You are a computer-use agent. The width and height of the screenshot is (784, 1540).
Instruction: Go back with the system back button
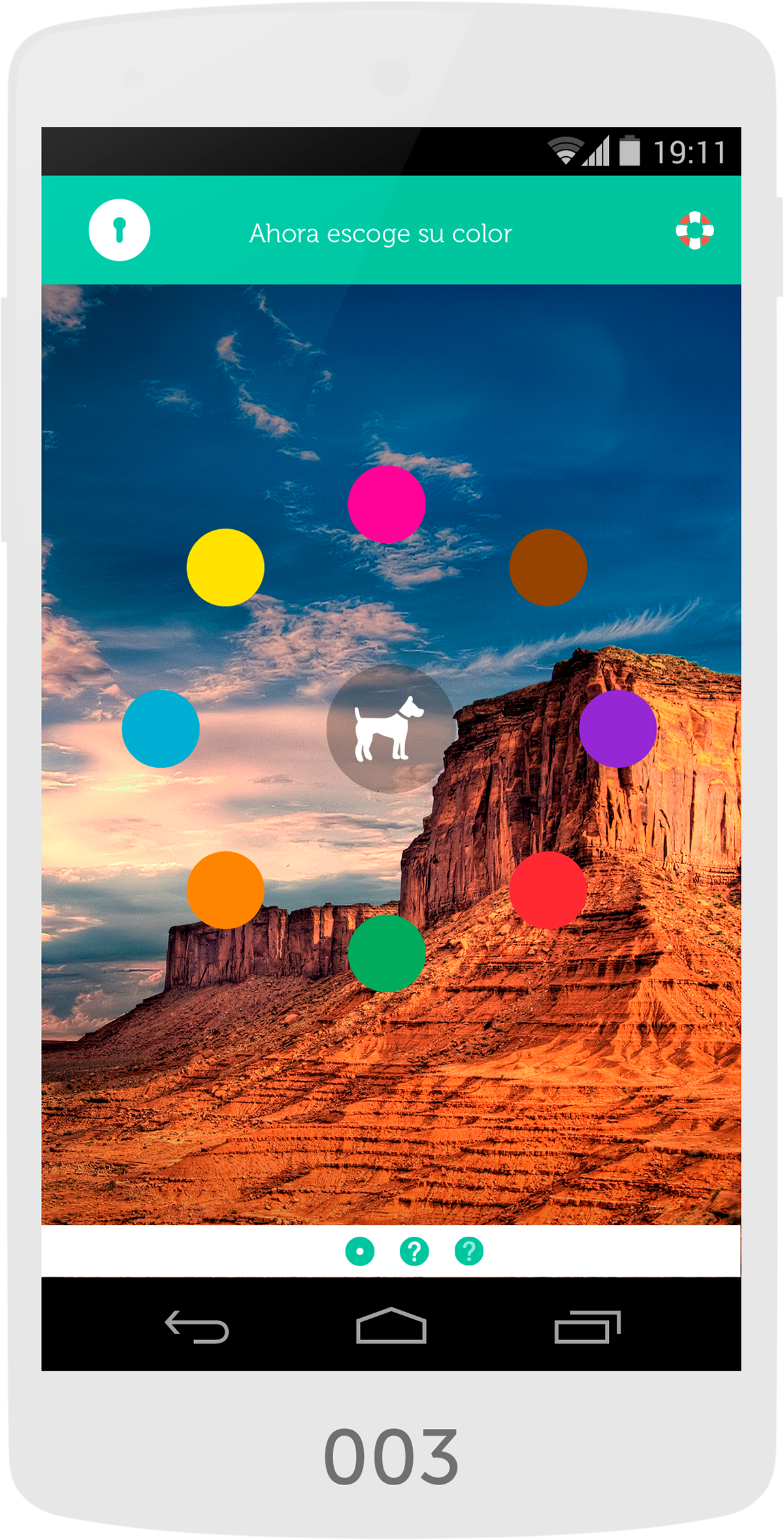(197, 1327)
